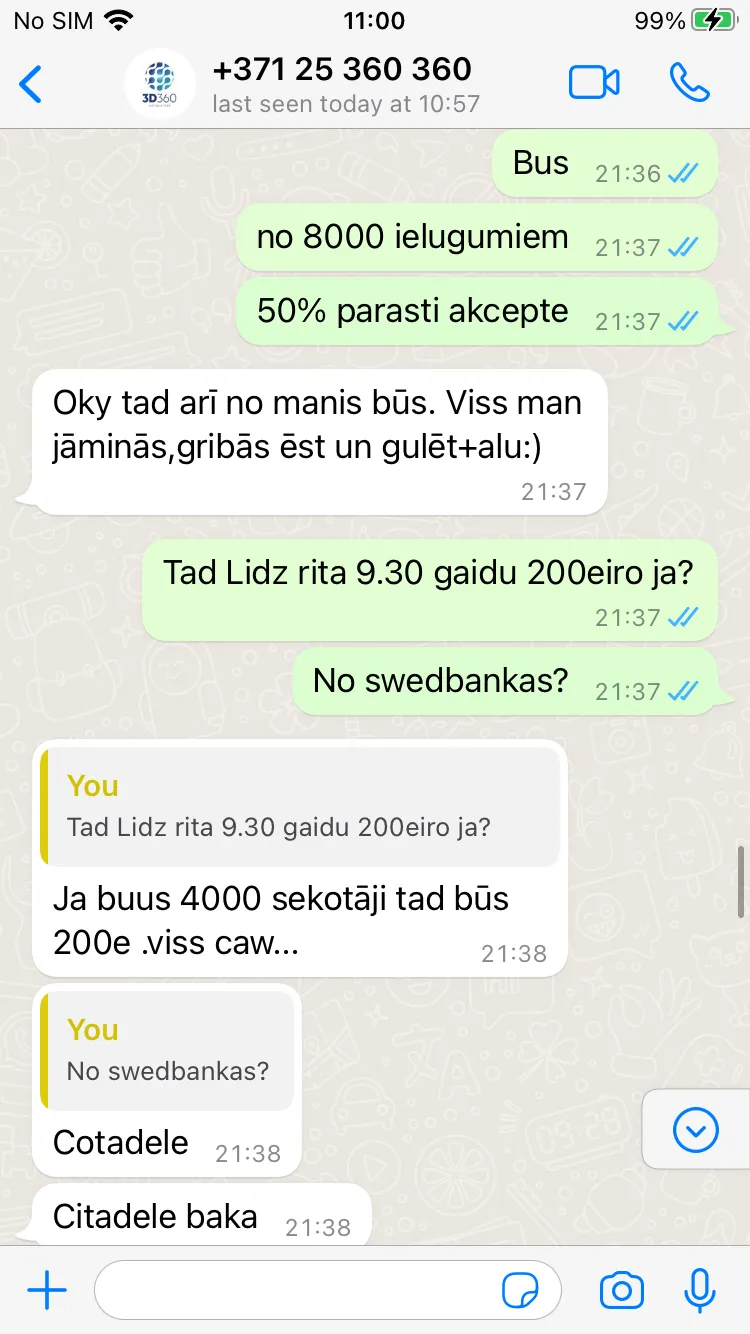The height and width of the screenshot is (1334, 750).
Task: Tap quoted reply "Tad Lidz rita 9.30 gaidu 200eiro ja?"
Action: click(300, 807)
